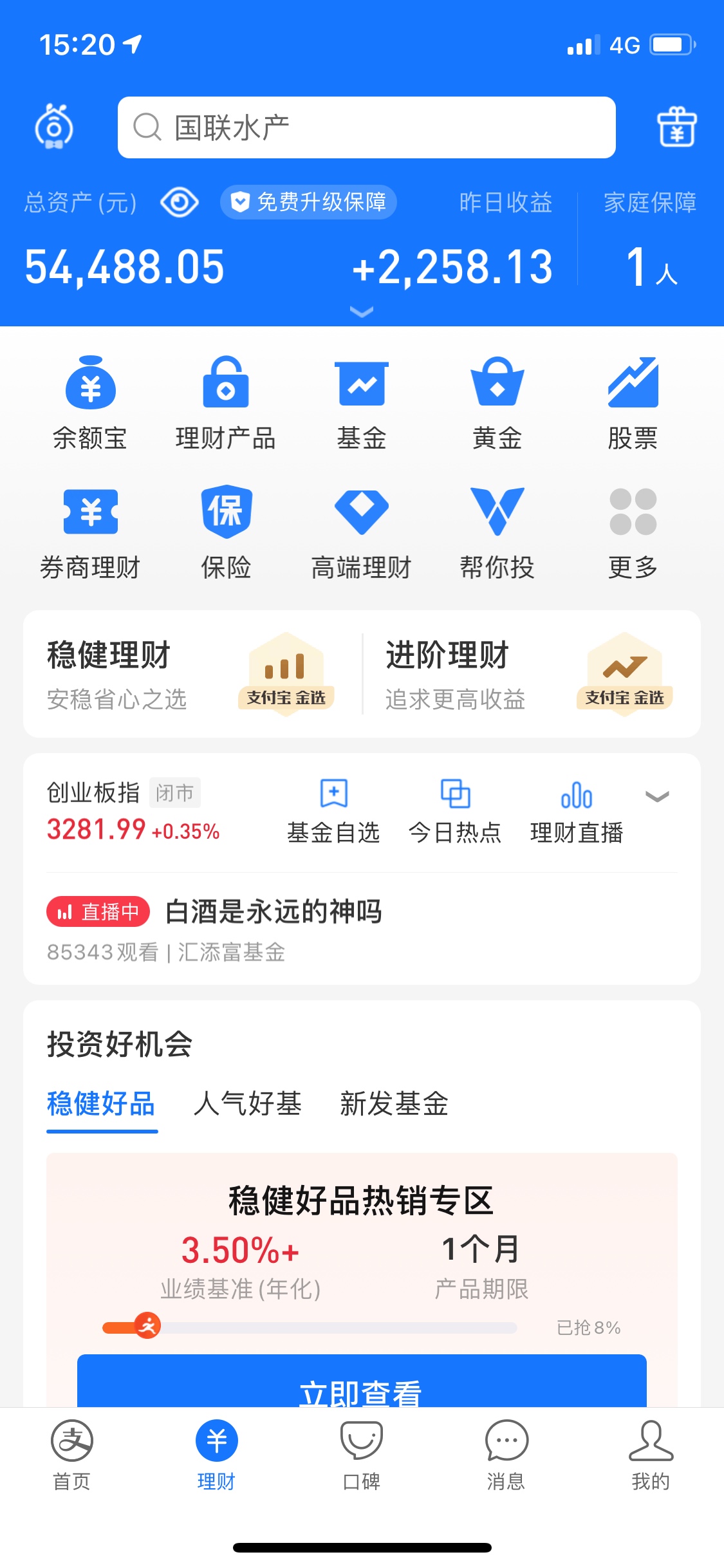Screen dimensions: 724x1568
Task: Open the 免费升级保障 chip
Action: pos(308,202)
